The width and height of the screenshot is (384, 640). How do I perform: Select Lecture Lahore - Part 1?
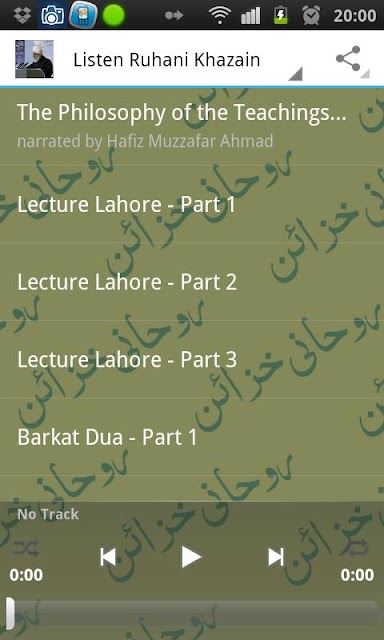coord(192,204)
